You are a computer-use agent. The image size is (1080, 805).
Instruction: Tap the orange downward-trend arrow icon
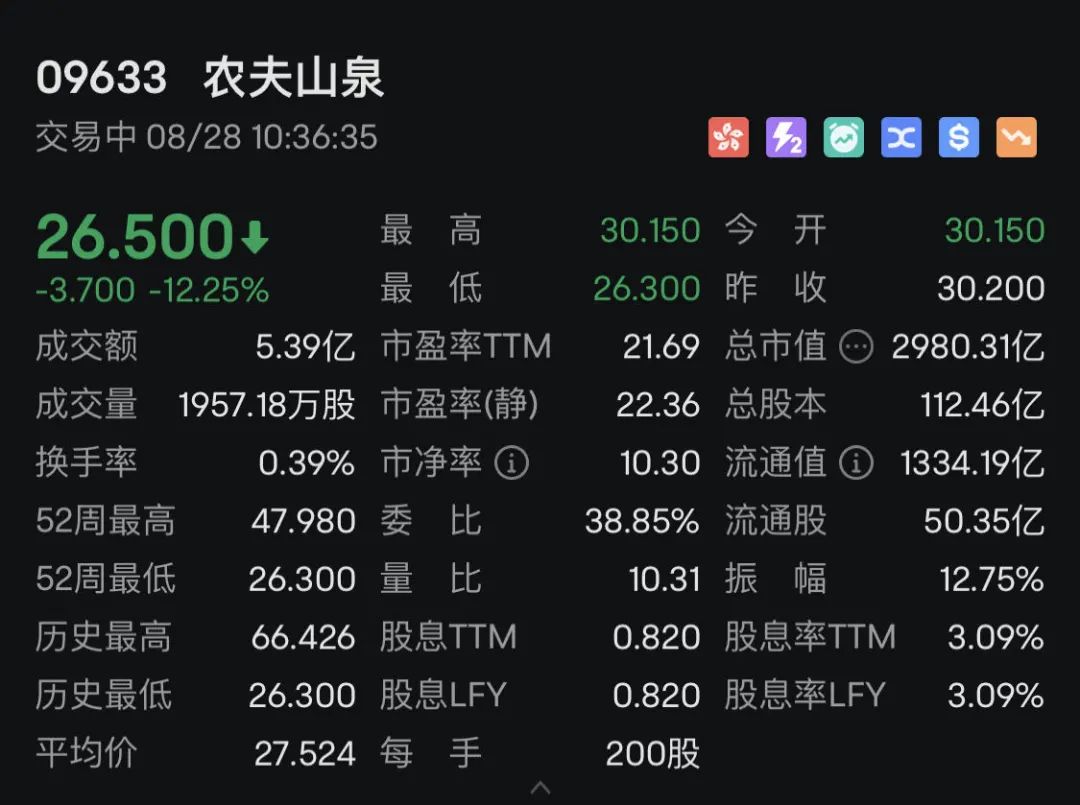click(x=1016, y=138)
